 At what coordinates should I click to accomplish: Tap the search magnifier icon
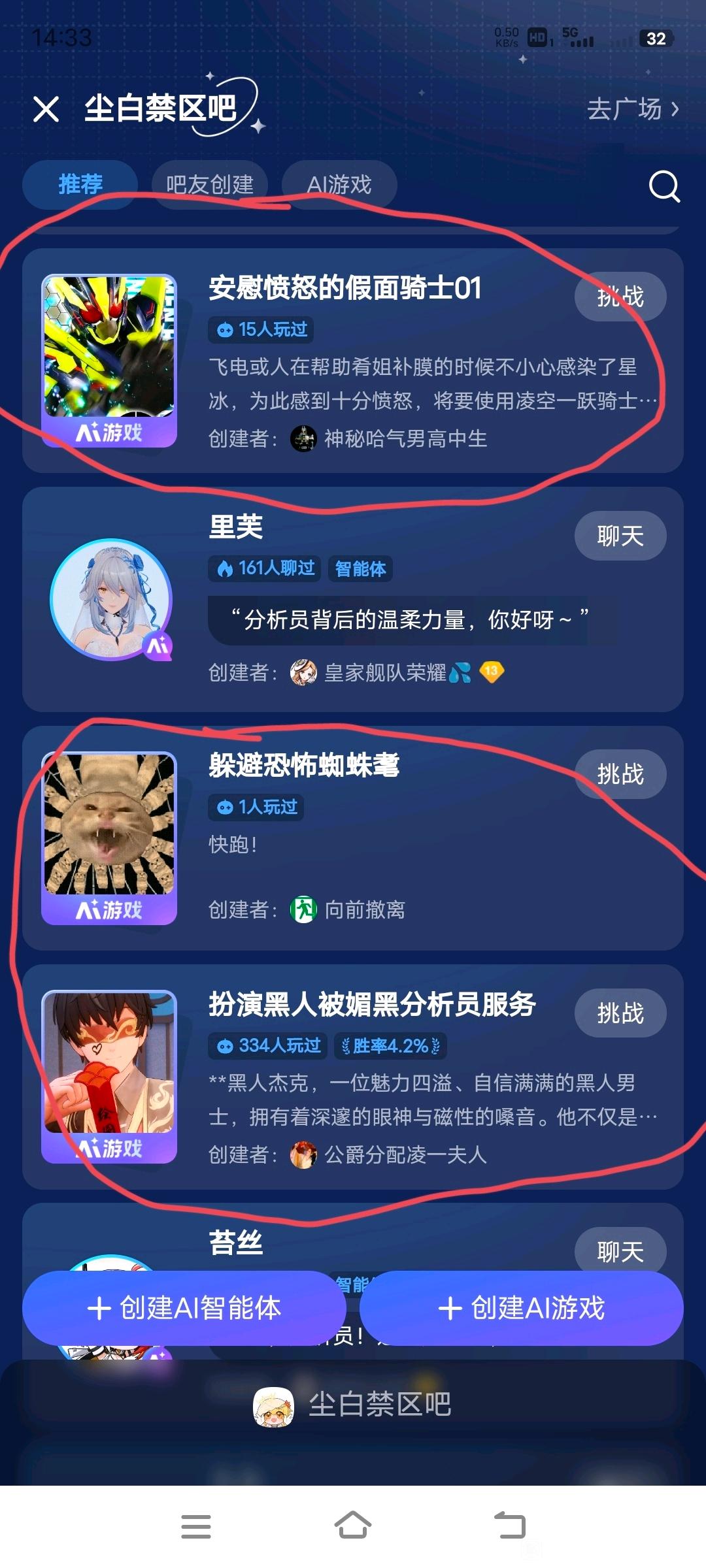664,187
